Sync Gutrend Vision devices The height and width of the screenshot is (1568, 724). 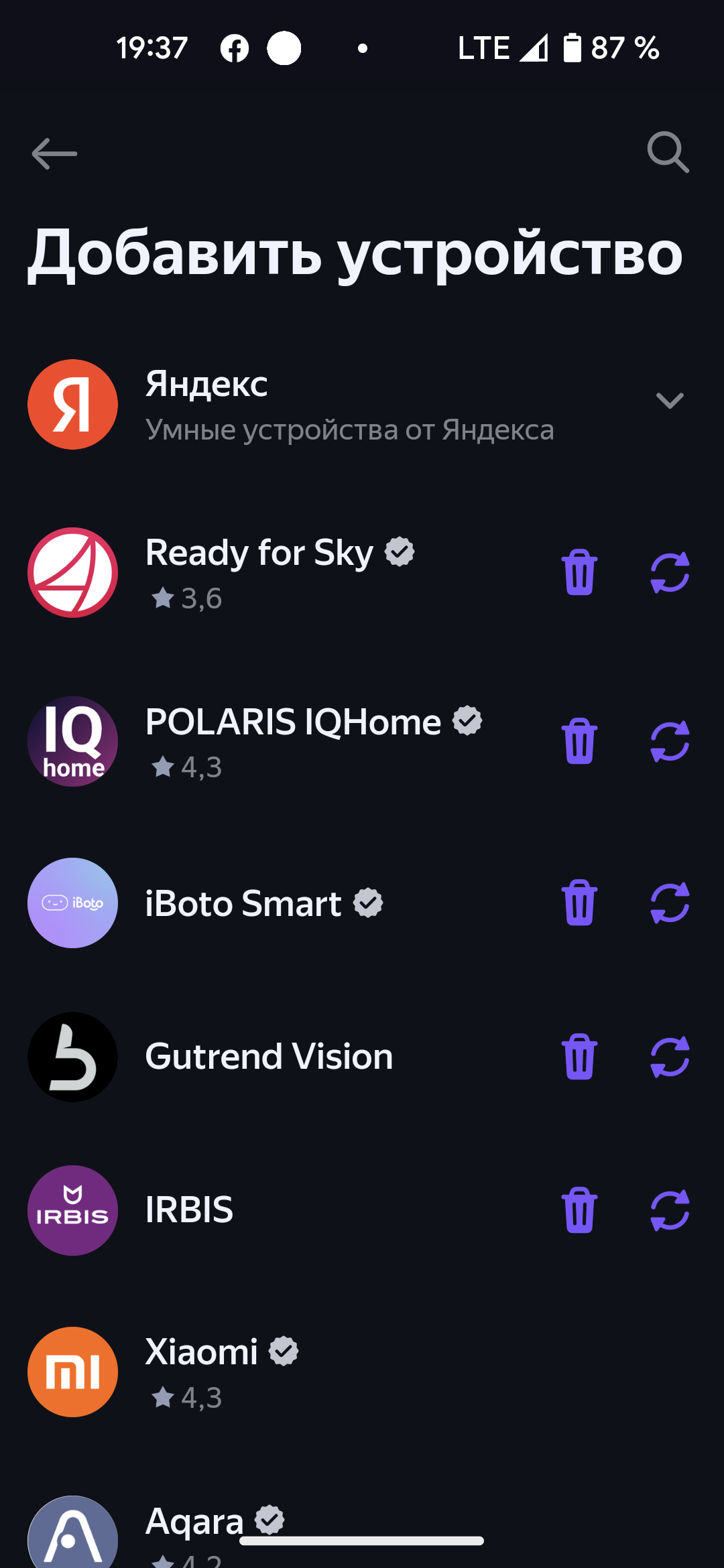tap(670, 1057)
